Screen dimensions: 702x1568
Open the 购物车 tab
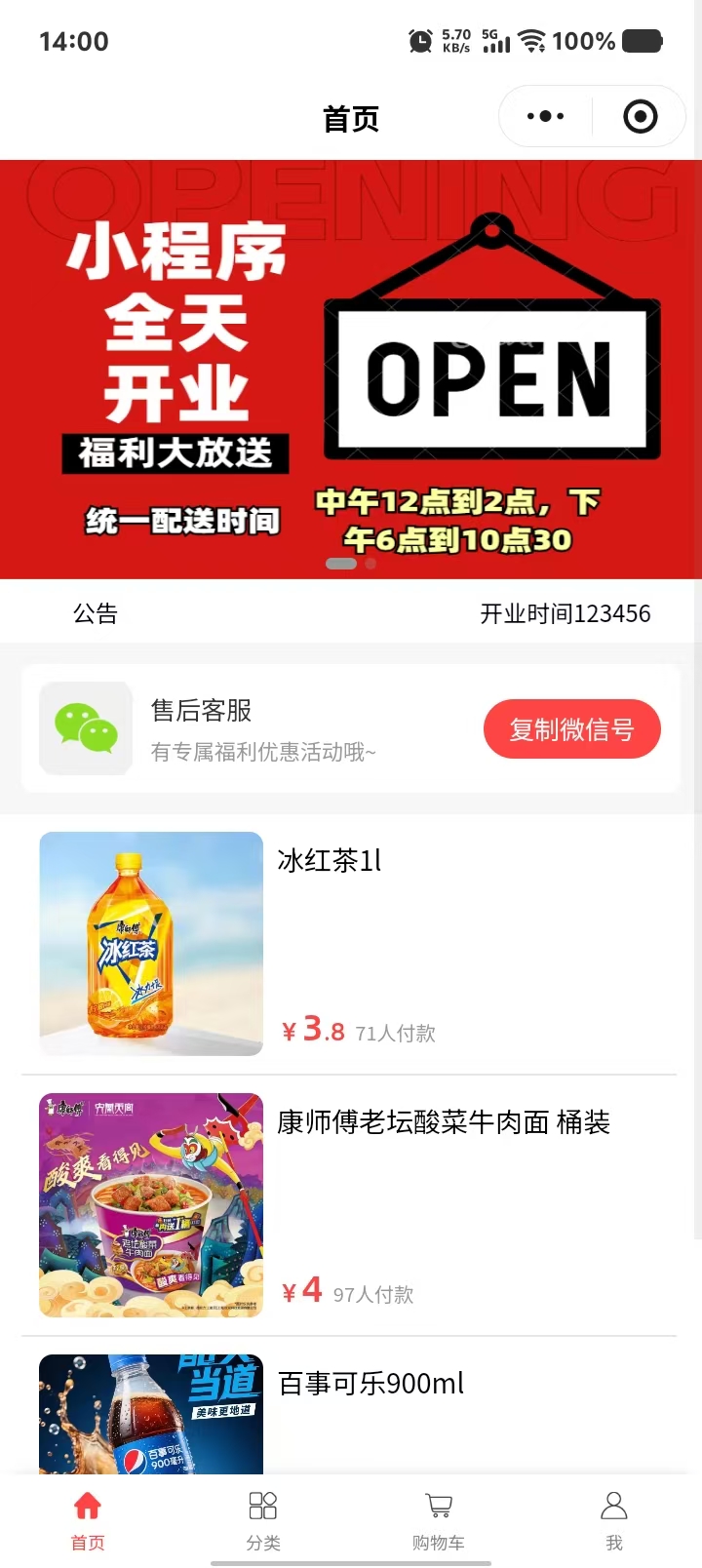coord(439,1519)
